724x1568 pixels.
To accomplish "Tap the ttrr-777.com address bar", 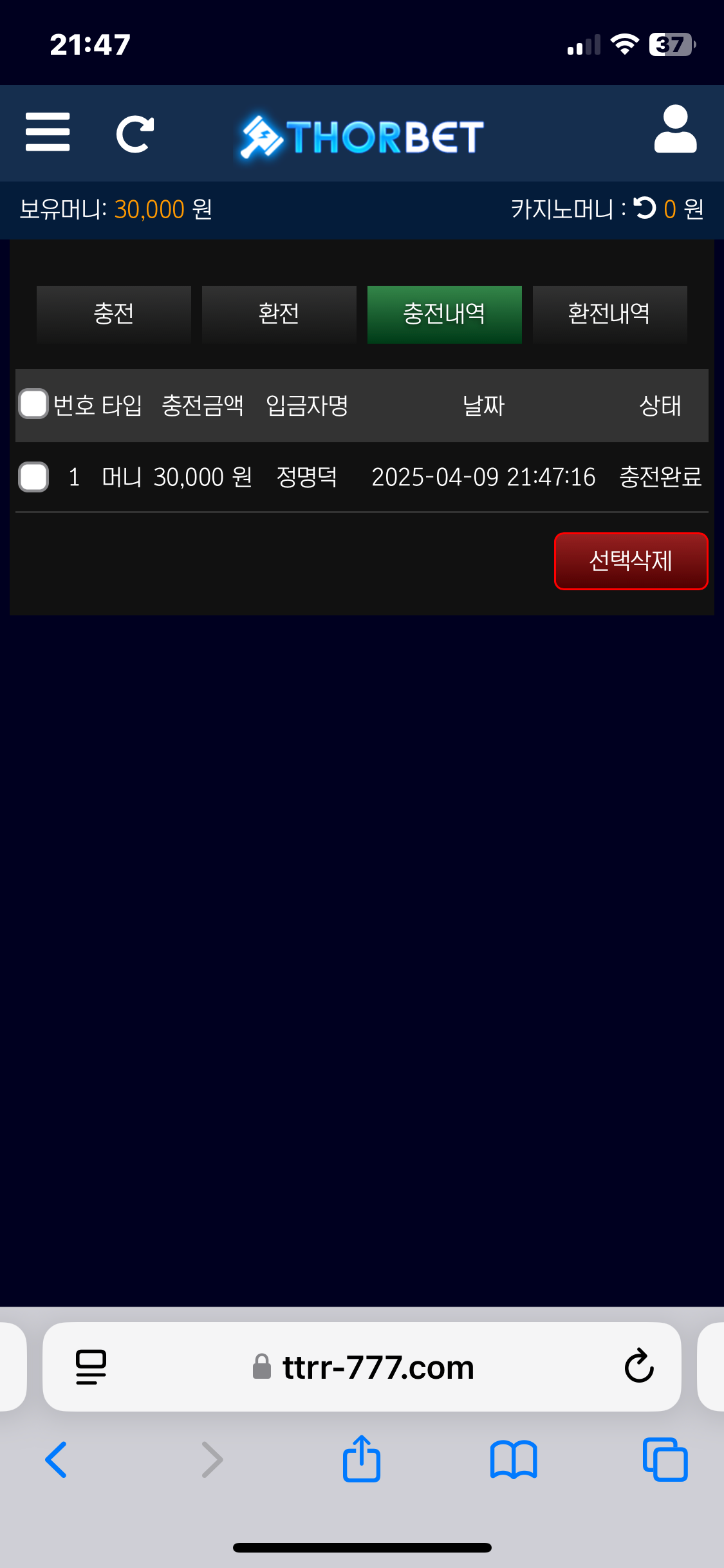I will point(377,1367).
